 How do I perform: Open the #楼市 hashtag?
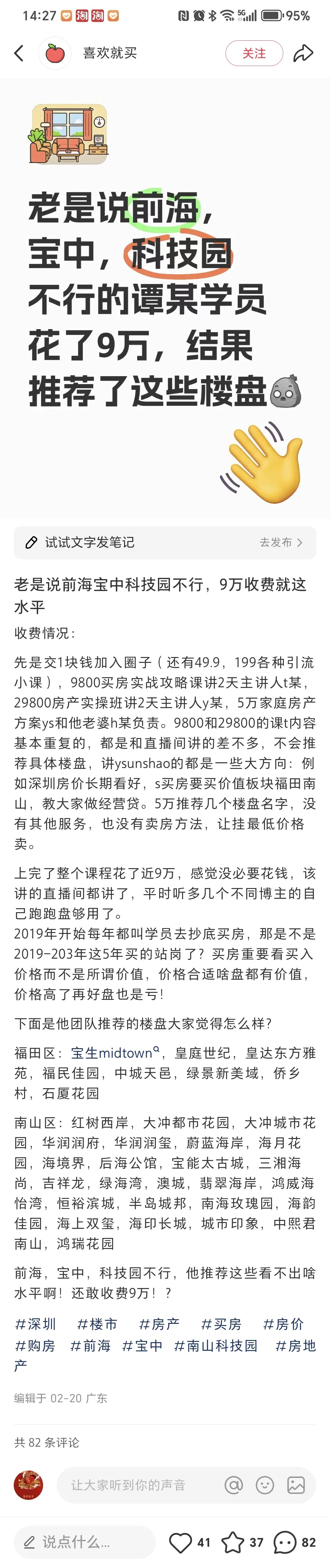pyautogui.click(x=97, y=1324)
